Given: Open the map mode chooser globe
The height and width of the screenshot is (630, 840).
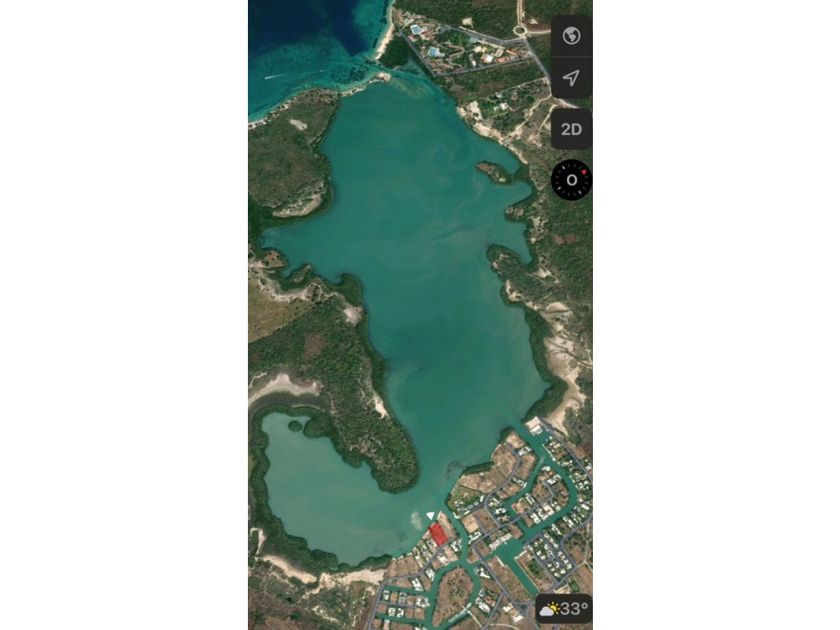Looking at the screenshot, I should click(571, 36).
